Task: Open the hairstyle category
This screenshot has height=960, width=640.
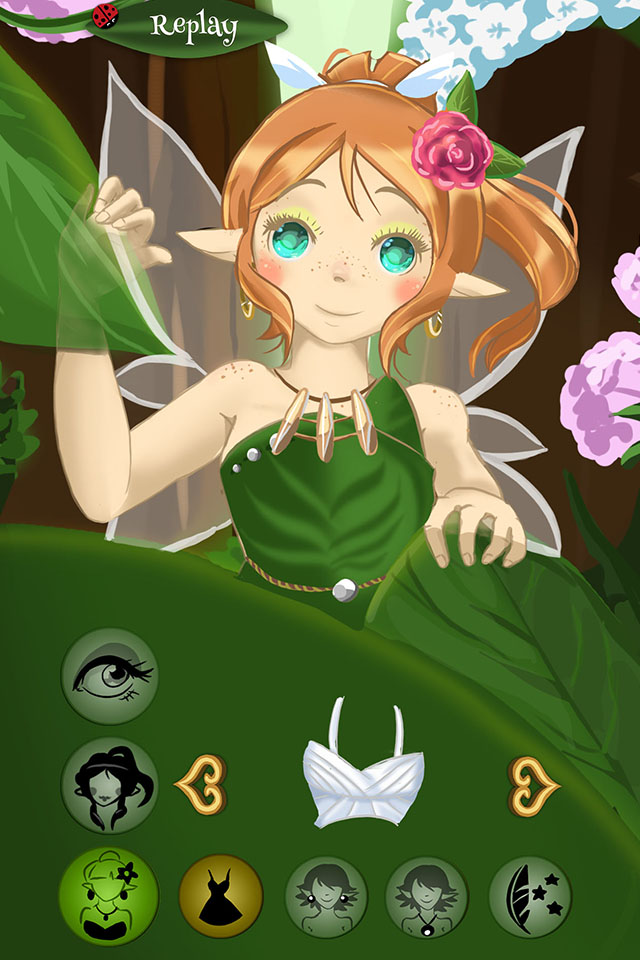Action: [x=109, y=785]
